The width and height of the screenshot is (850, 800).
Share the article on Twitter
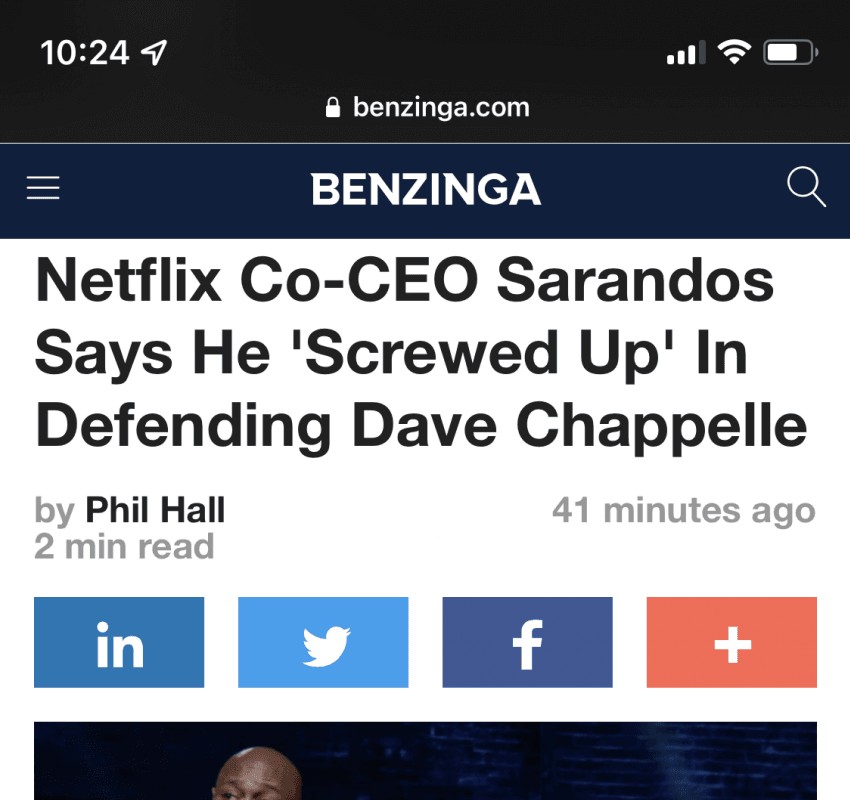tap(323, 643)
